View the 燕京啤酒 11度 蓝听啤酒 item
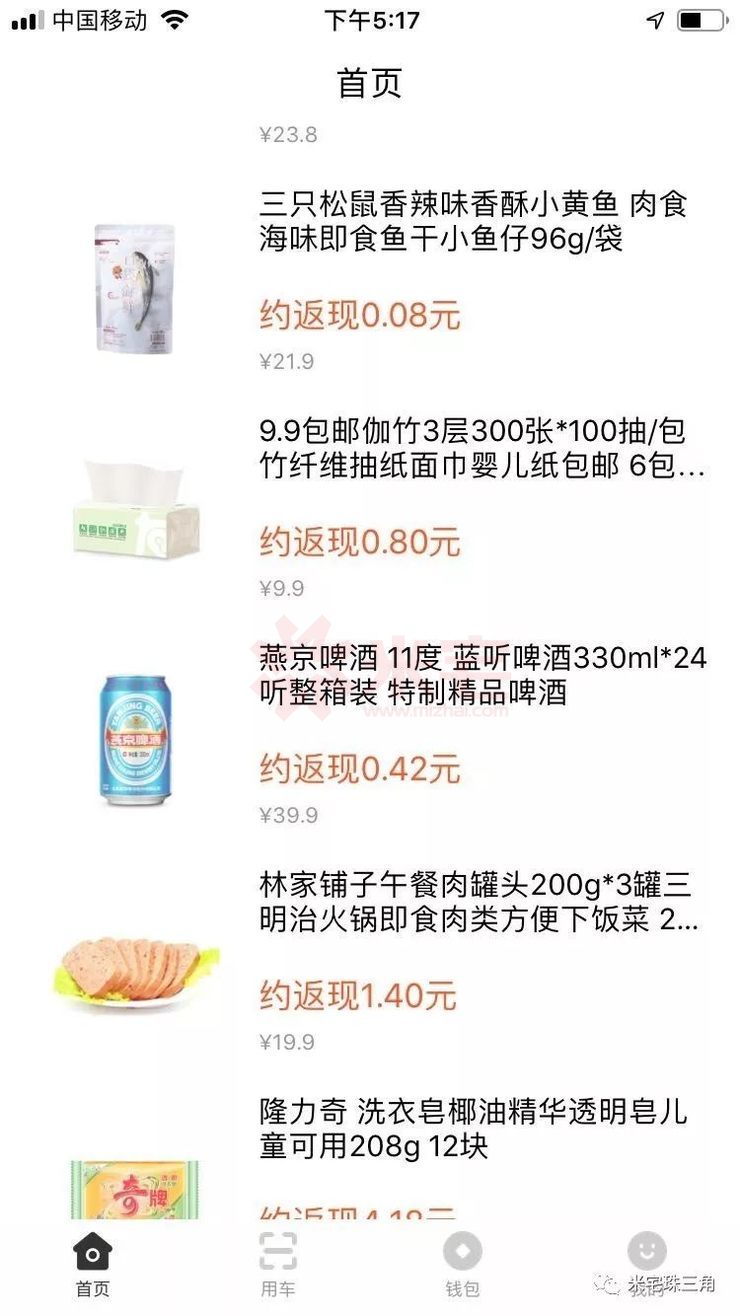 (x=482, y=675)
